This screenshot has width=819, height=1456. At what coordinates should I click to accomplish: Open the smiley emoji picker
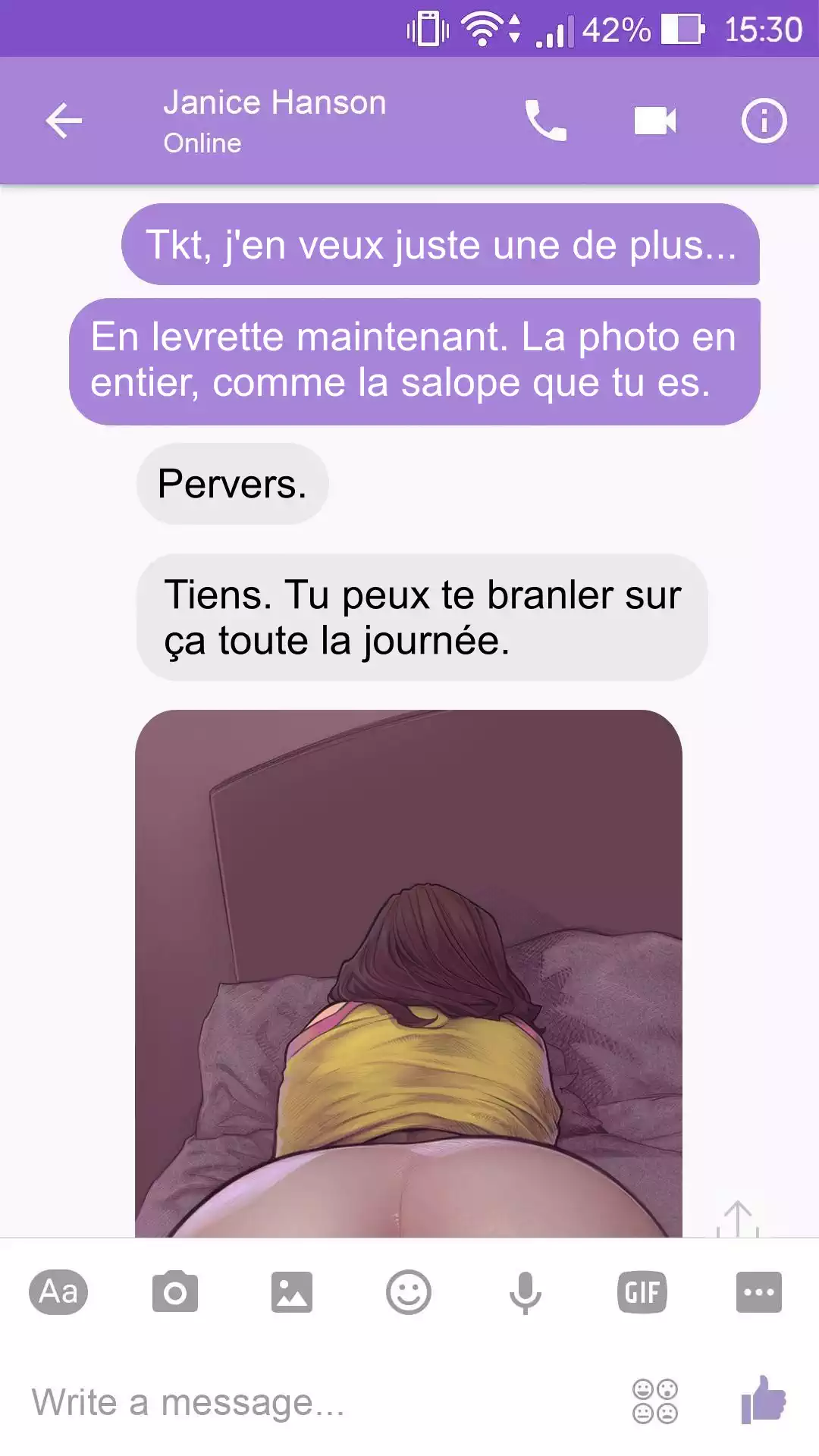tap(409, 1291)
